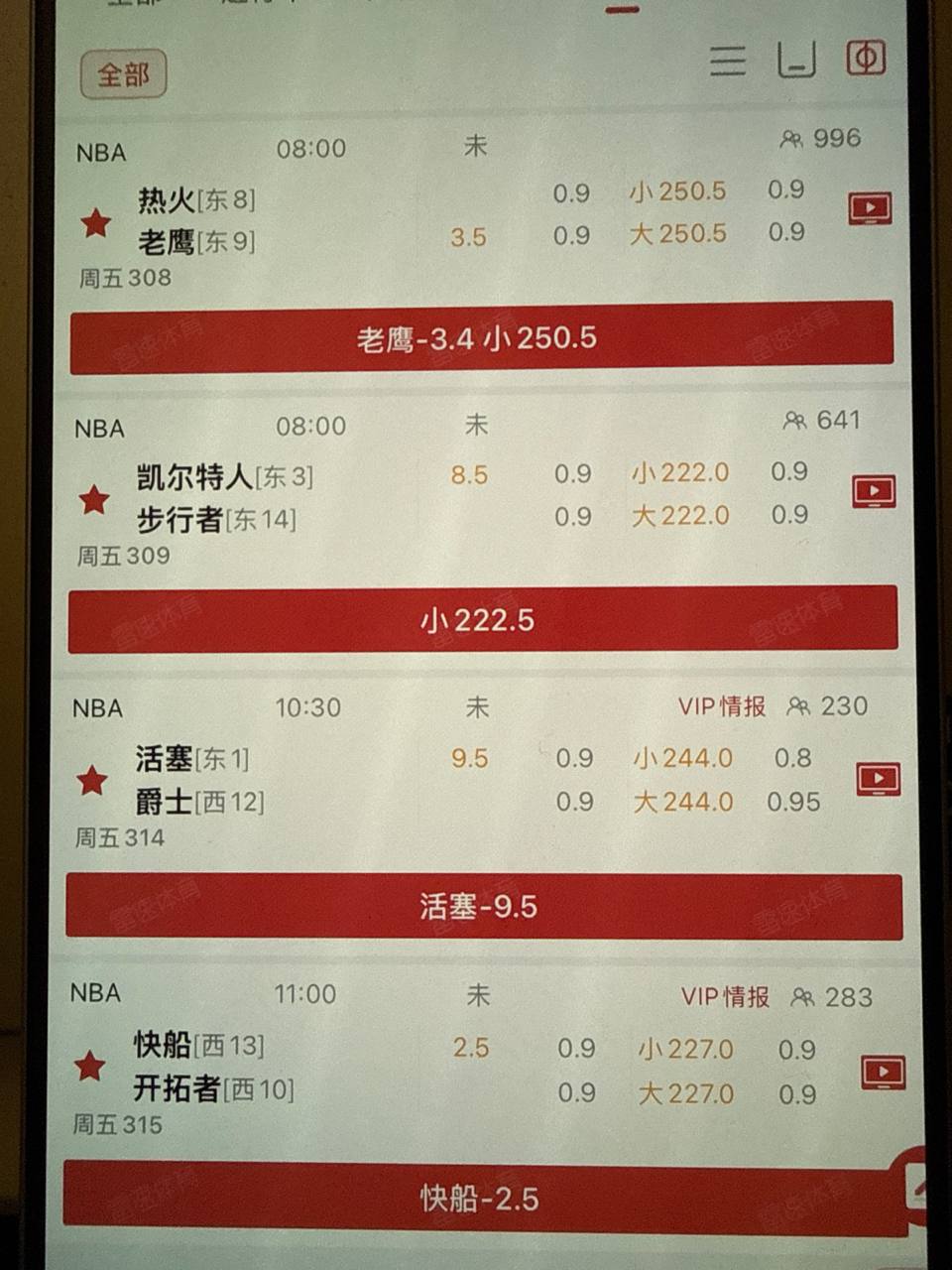View VIP情报 for 快船 vs 开拓者
This screenshot has width=952, height=1270.
[725, 997]
